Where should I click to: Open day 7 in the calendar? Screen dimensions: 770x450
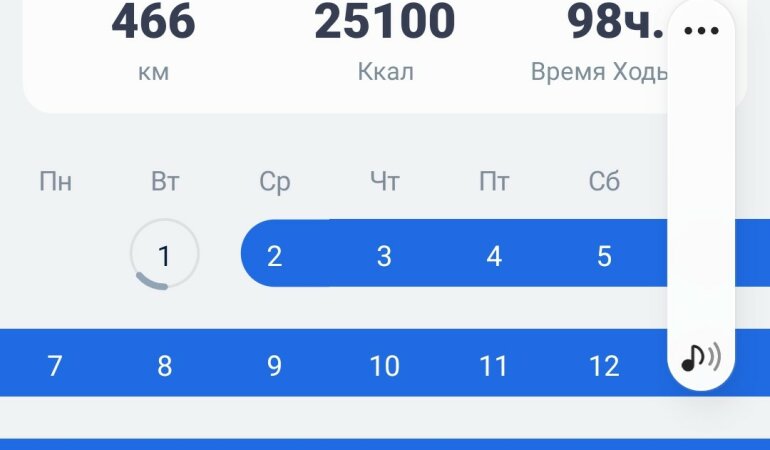[x=55, y=365]
